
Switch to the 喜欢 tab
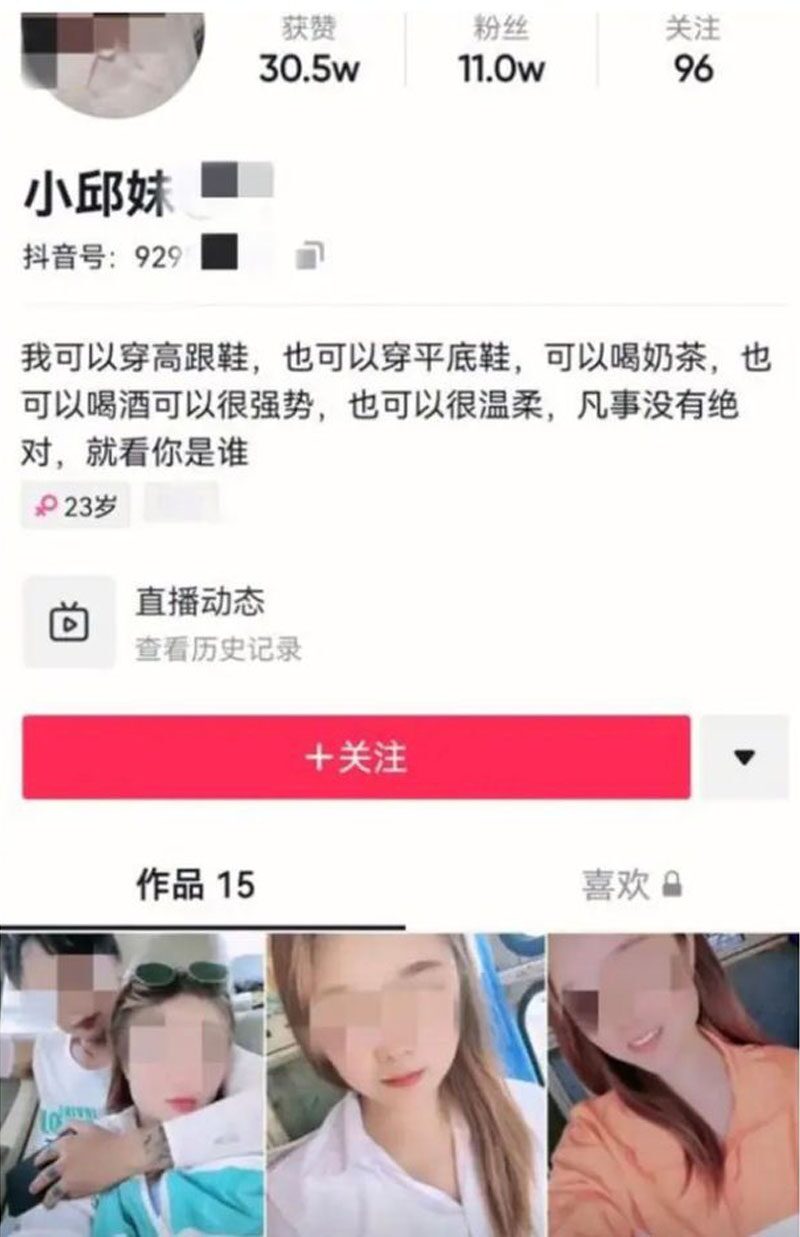630,885
